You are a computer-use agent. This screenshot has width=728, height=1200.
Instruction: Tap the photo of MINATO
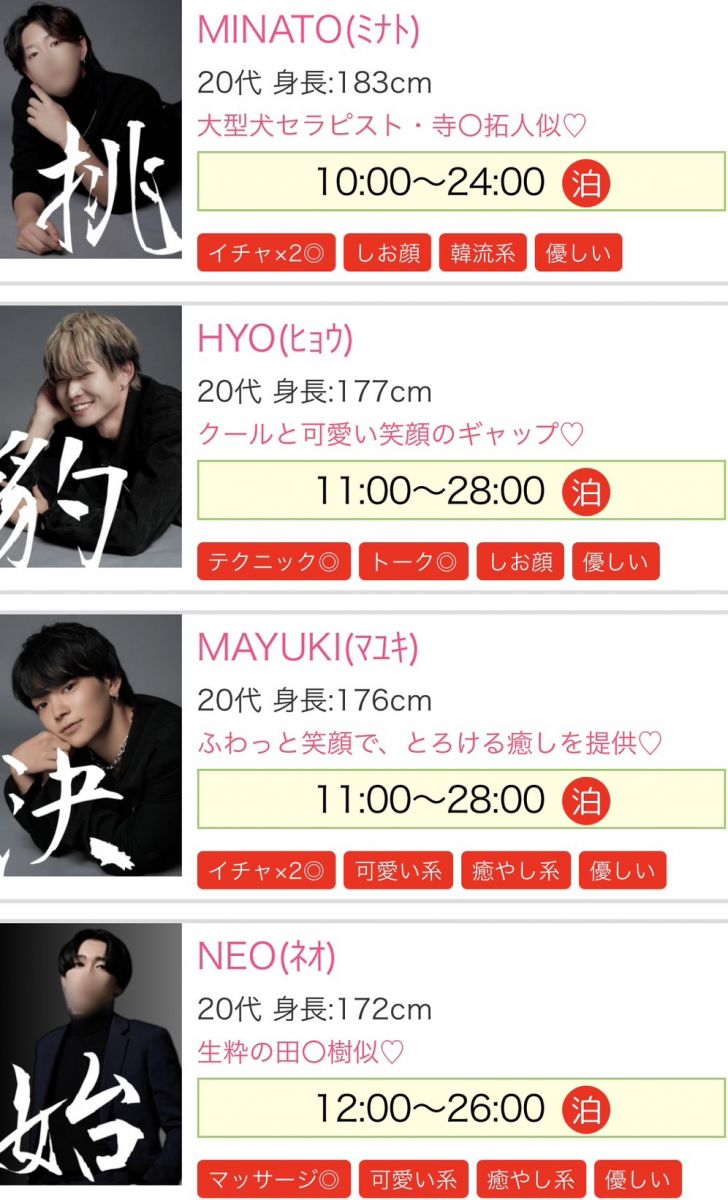pos(90,129)
